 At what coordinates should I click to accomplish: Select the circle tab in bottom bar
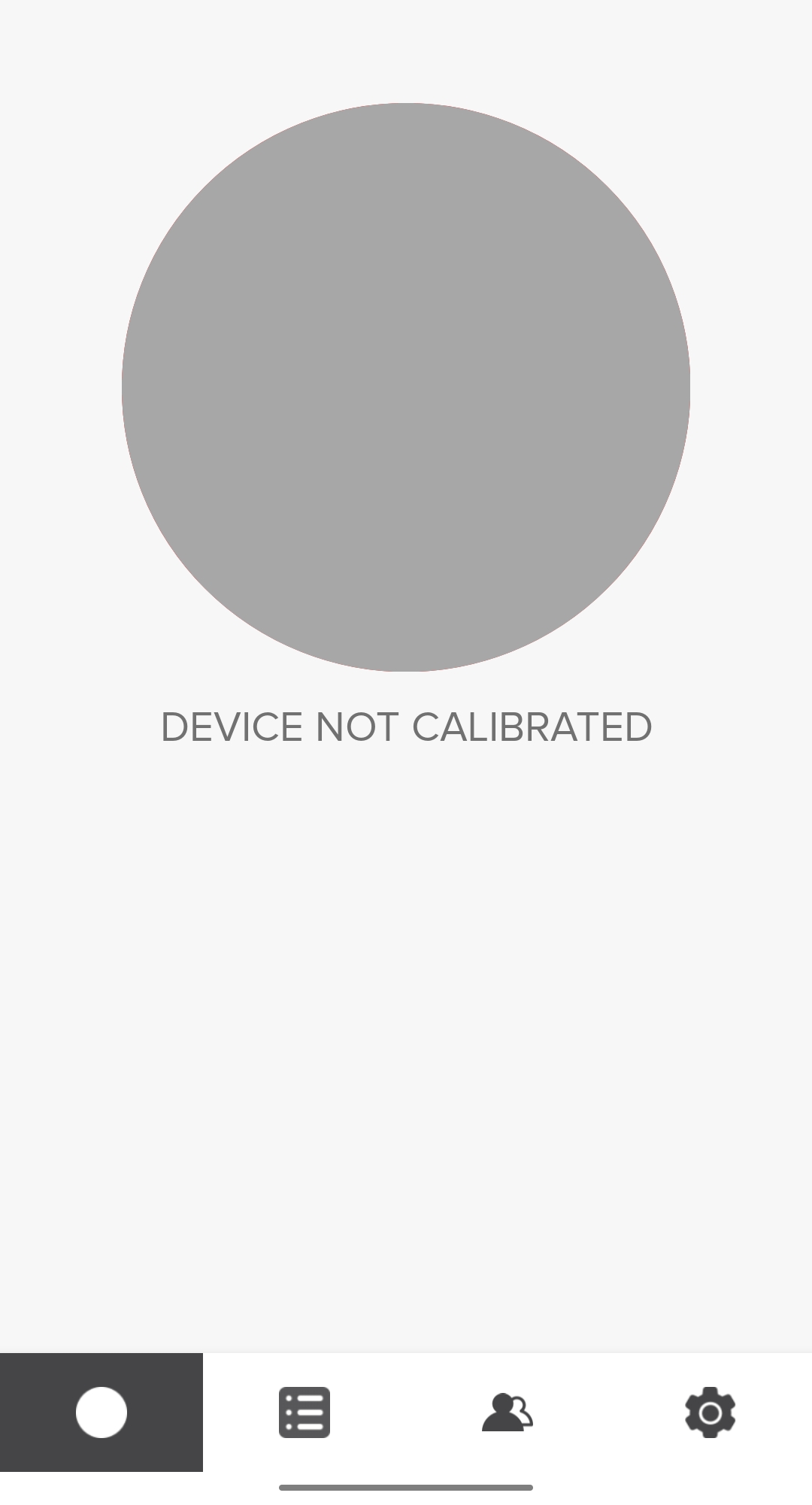pyautogui.click(x=101, y=1412)
